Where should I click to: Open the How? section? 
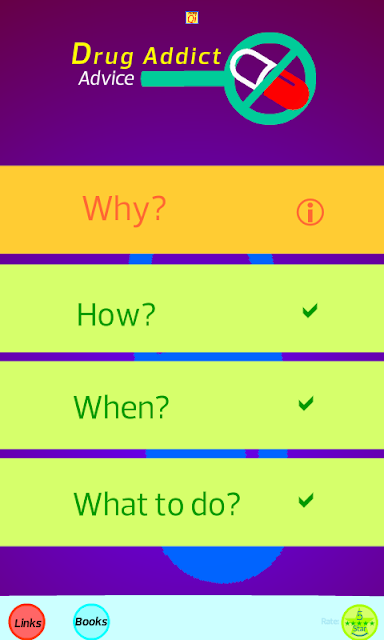[x=192, y=309]
